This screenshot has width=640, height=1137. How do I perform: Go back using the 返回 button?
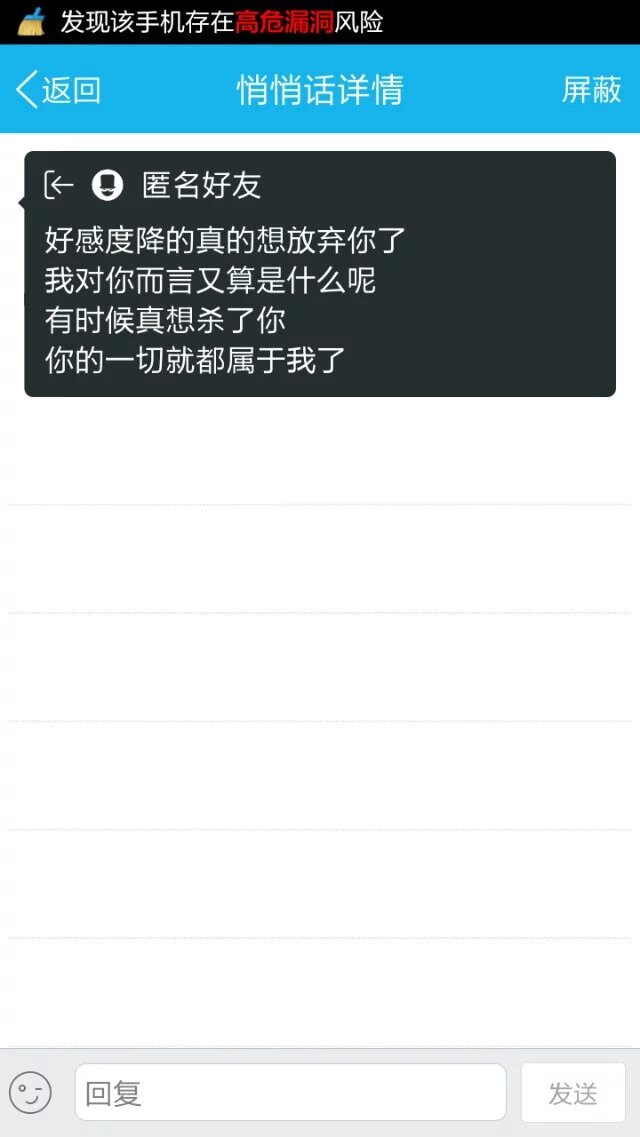pos(59,90)
